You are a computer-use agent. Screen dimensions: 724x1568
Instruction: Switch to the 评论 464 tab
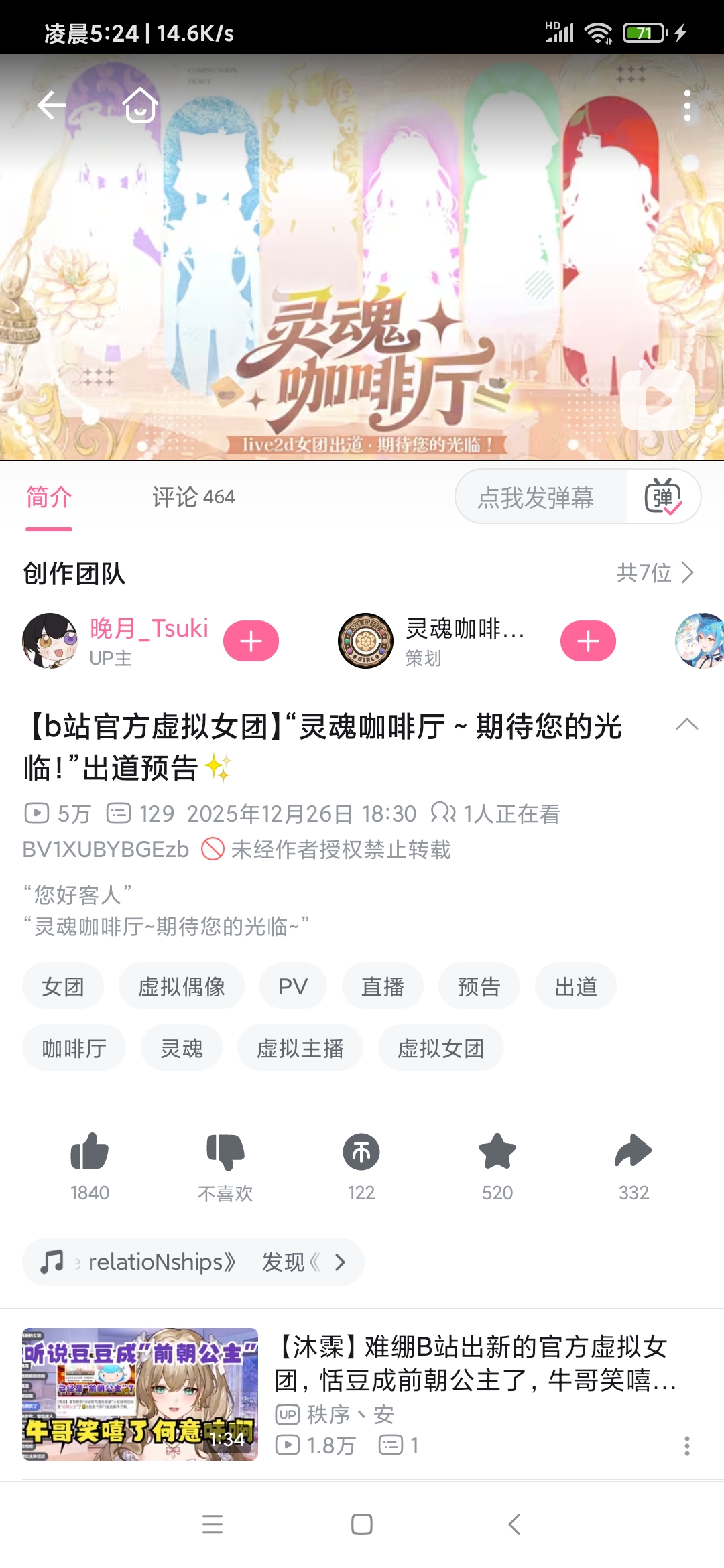[x=193, y=497]
